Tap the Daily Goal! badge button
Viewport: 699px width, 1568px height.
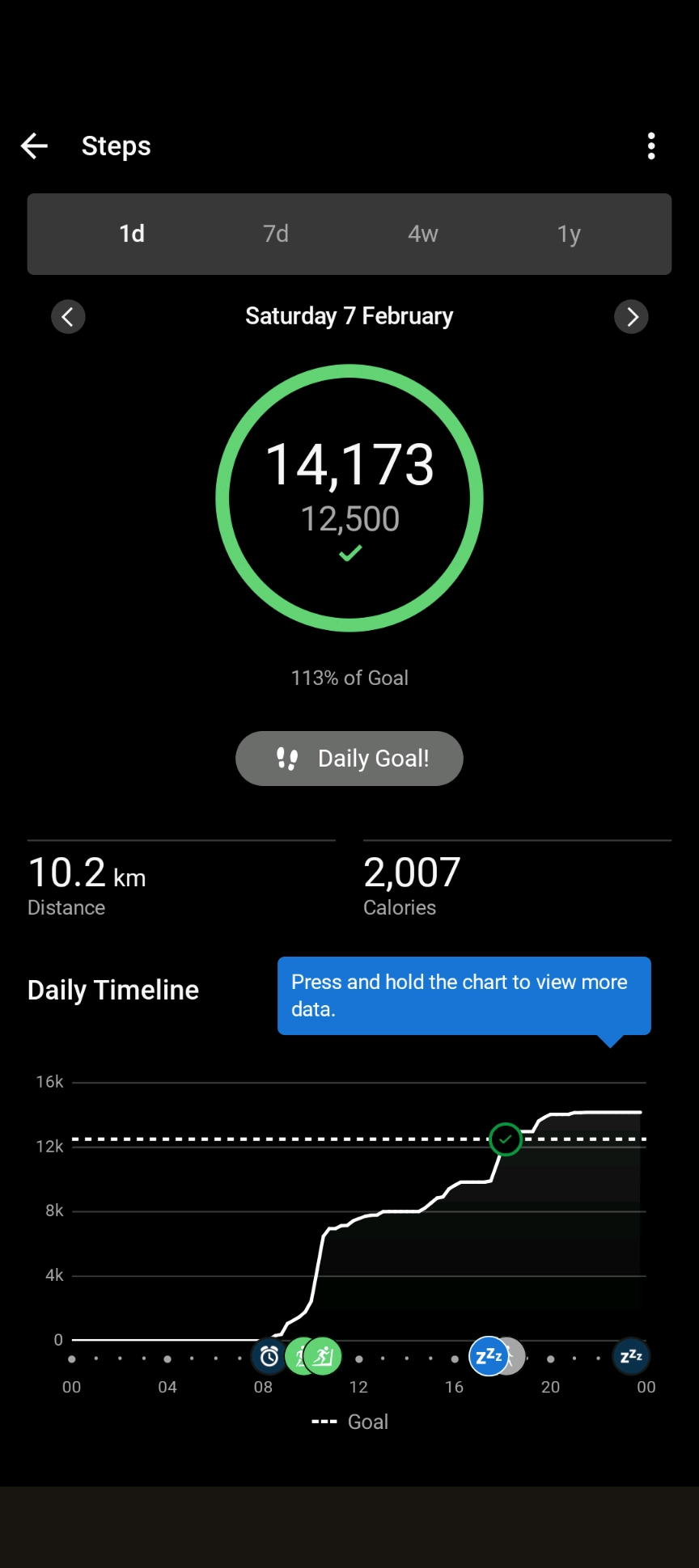349,759
